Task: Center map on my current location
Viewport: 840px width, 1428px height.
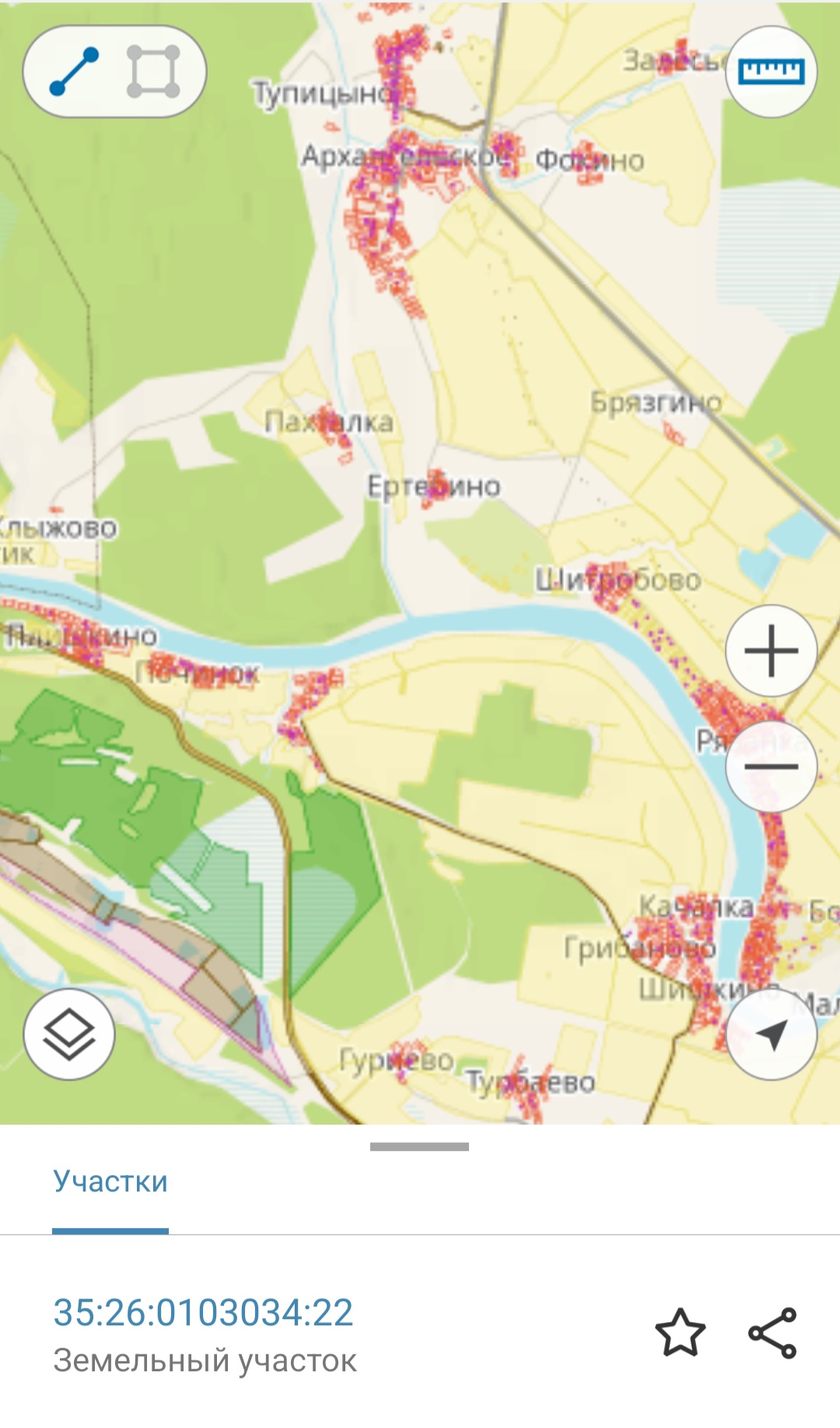Action: (x=771, y=1034)
